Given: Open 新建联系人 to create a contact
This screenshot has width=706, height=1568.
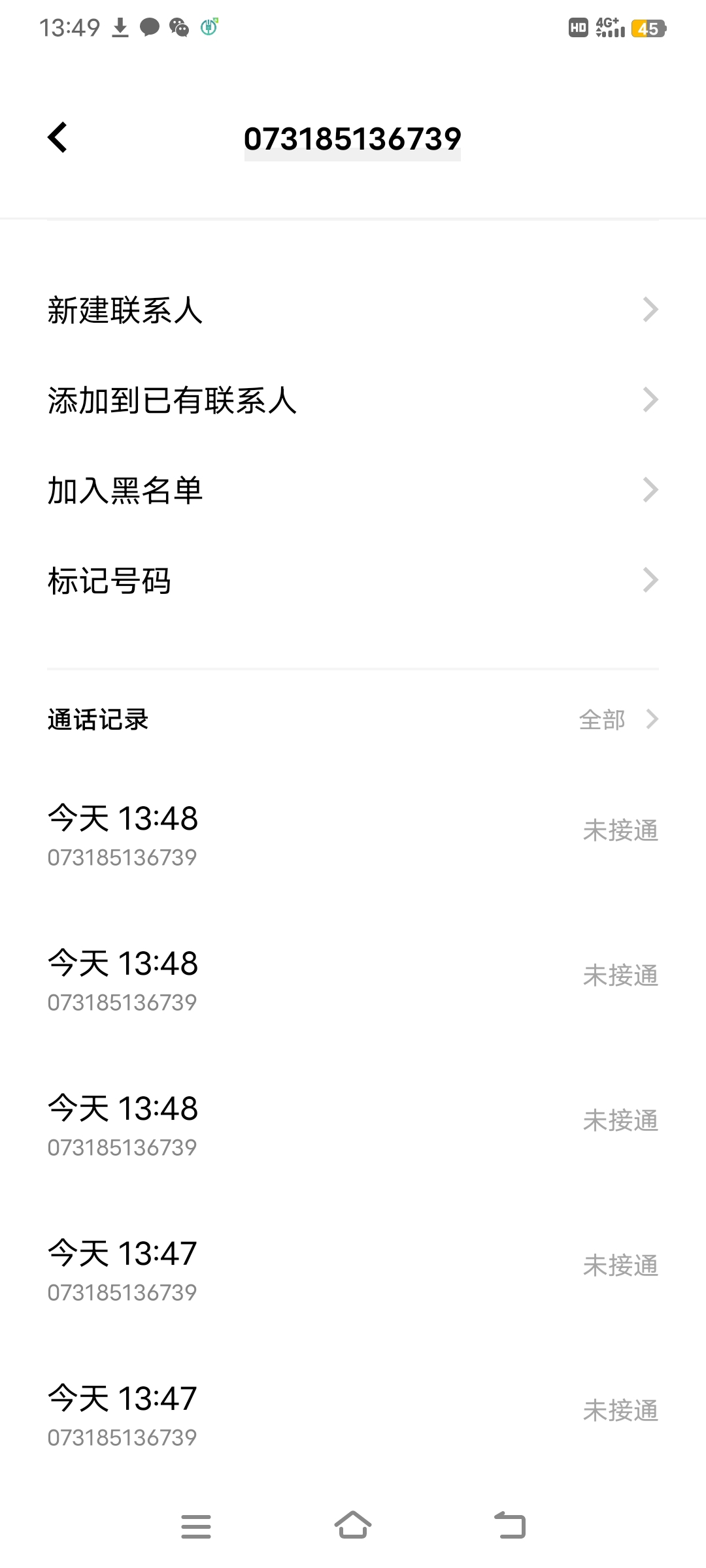Looking at the screenshot, I should (x=353, y=310).
